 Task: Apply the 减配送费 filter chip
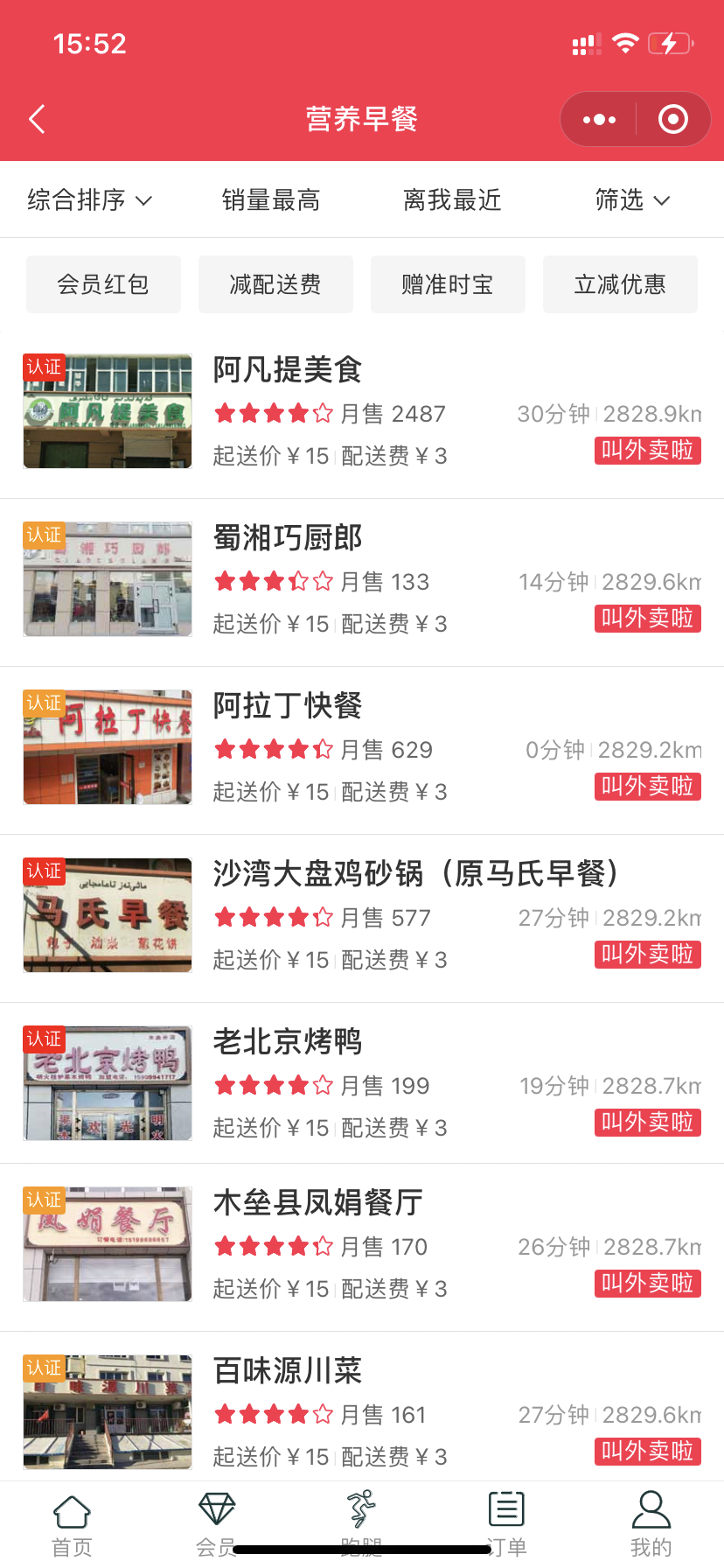(x=275, y=284)
